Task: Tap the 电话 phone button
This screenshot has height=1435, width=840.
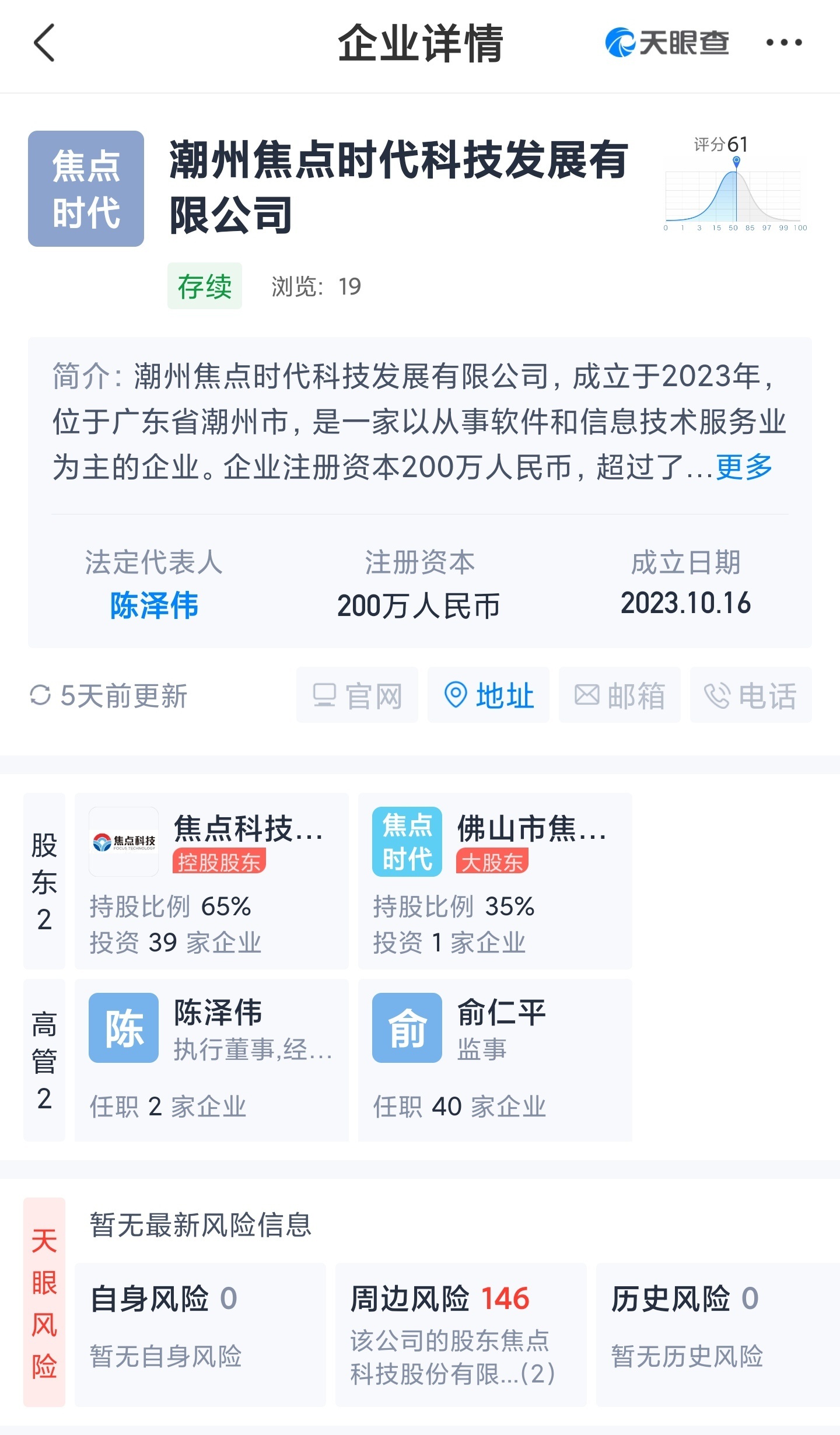Action: (751, 695)
